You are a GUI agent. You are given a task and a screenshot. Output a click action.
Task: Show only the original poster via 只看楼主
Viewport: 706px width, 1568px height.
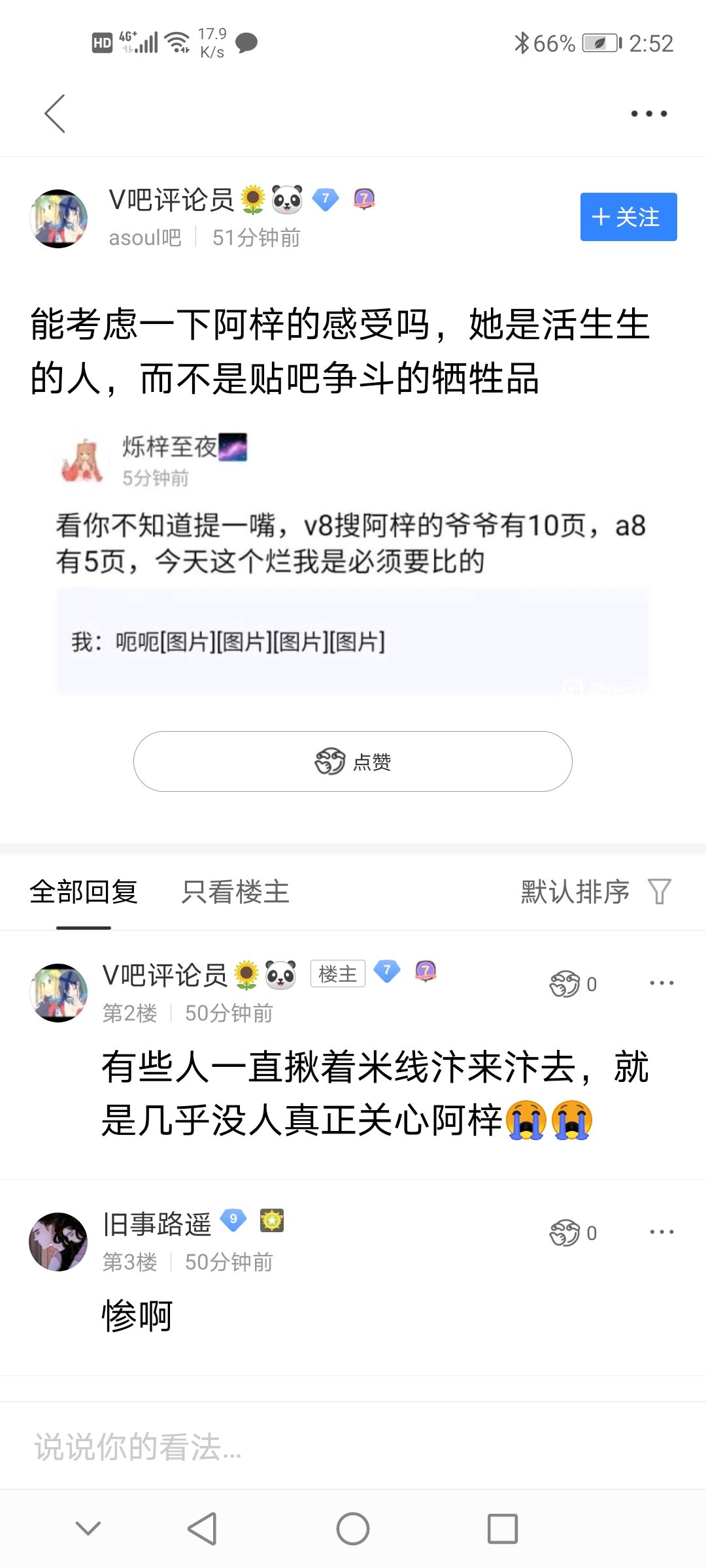click(x=235, y=892)
